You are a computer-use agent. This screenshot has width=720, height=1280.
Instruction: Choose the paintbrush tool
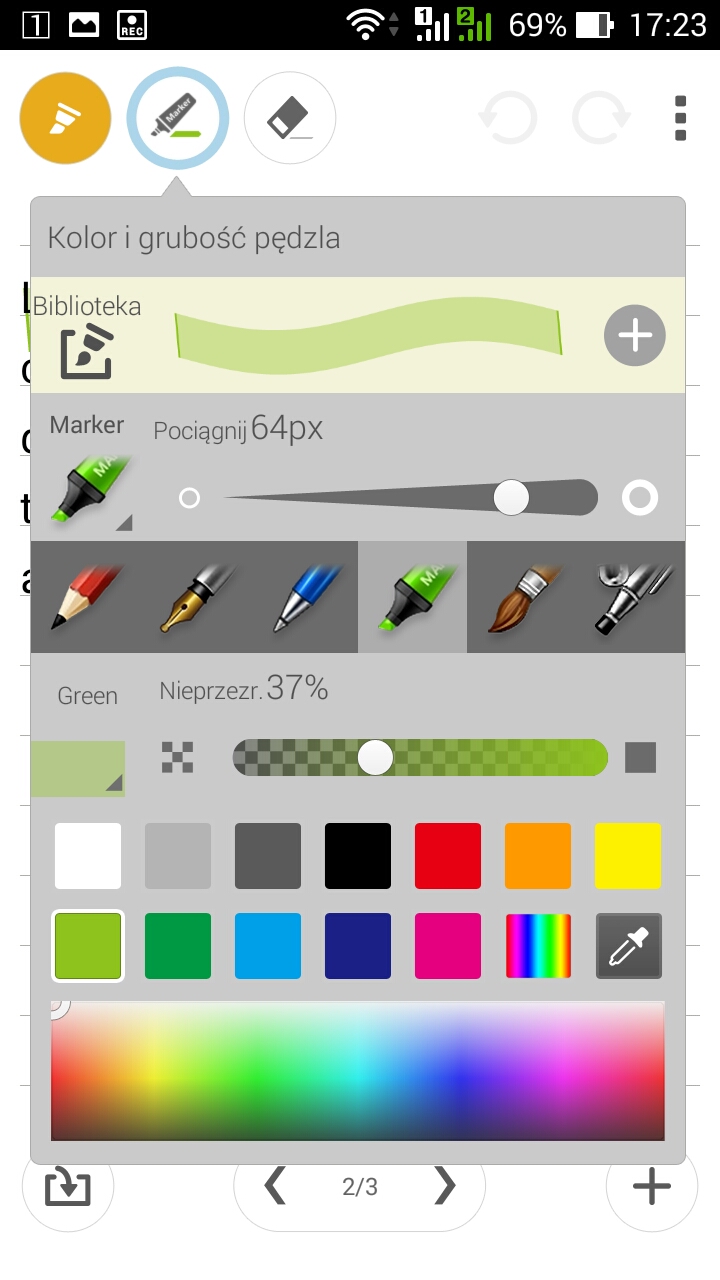[521, 597]
